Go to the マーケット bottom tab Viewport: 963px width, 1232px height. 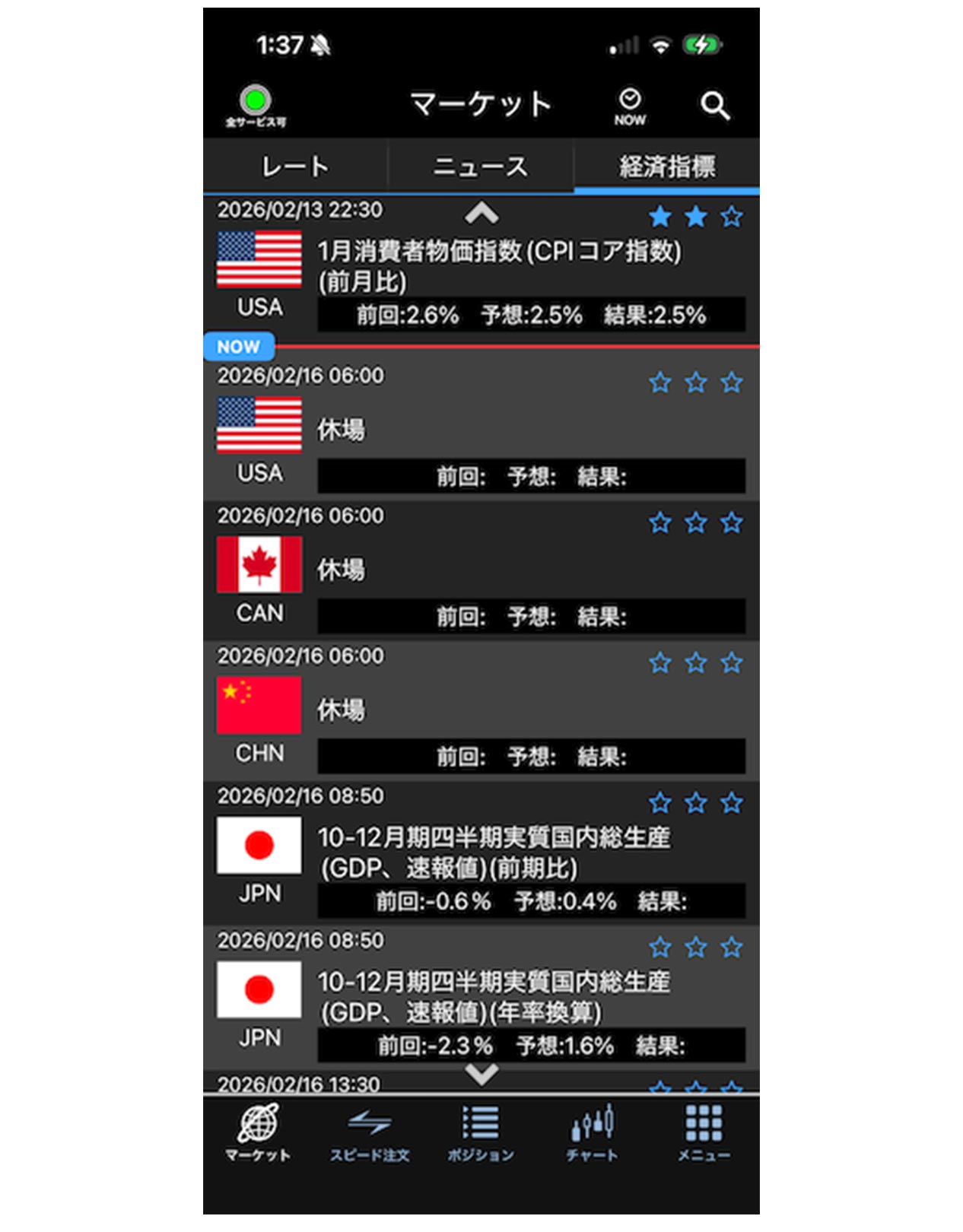point(258,1133)
